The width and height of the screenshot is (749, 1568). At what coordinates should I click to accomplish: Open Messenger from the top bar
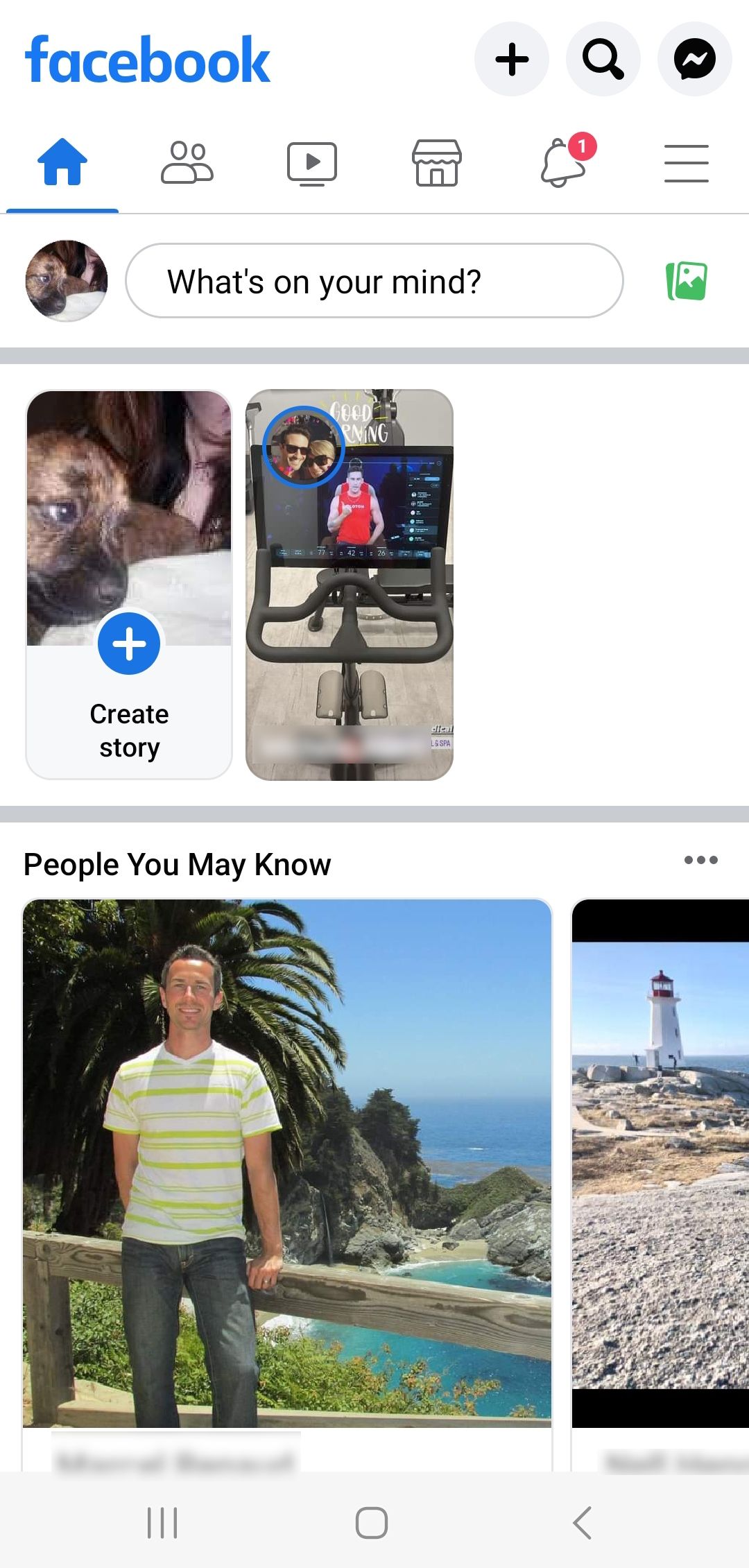point(695,60)
